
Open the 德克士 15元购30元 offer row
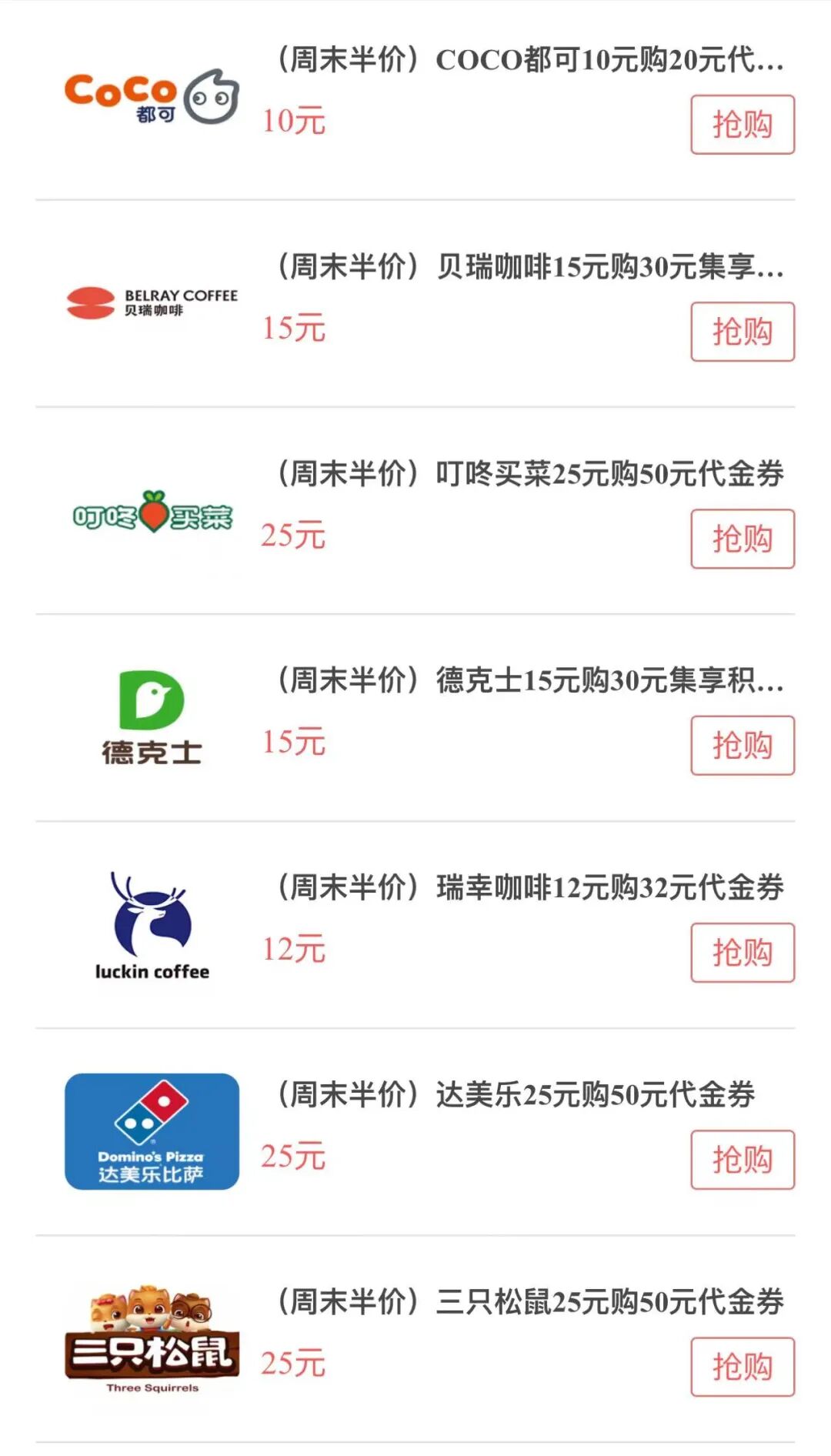click(531, 681)
